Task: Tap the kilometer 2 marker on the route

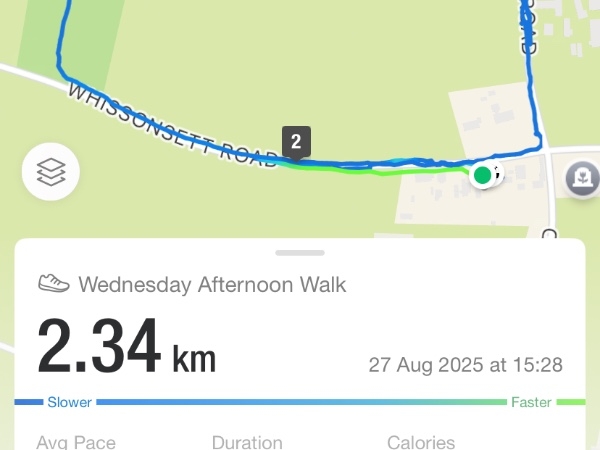Action: pyautogui.click(x=296, y=142)
